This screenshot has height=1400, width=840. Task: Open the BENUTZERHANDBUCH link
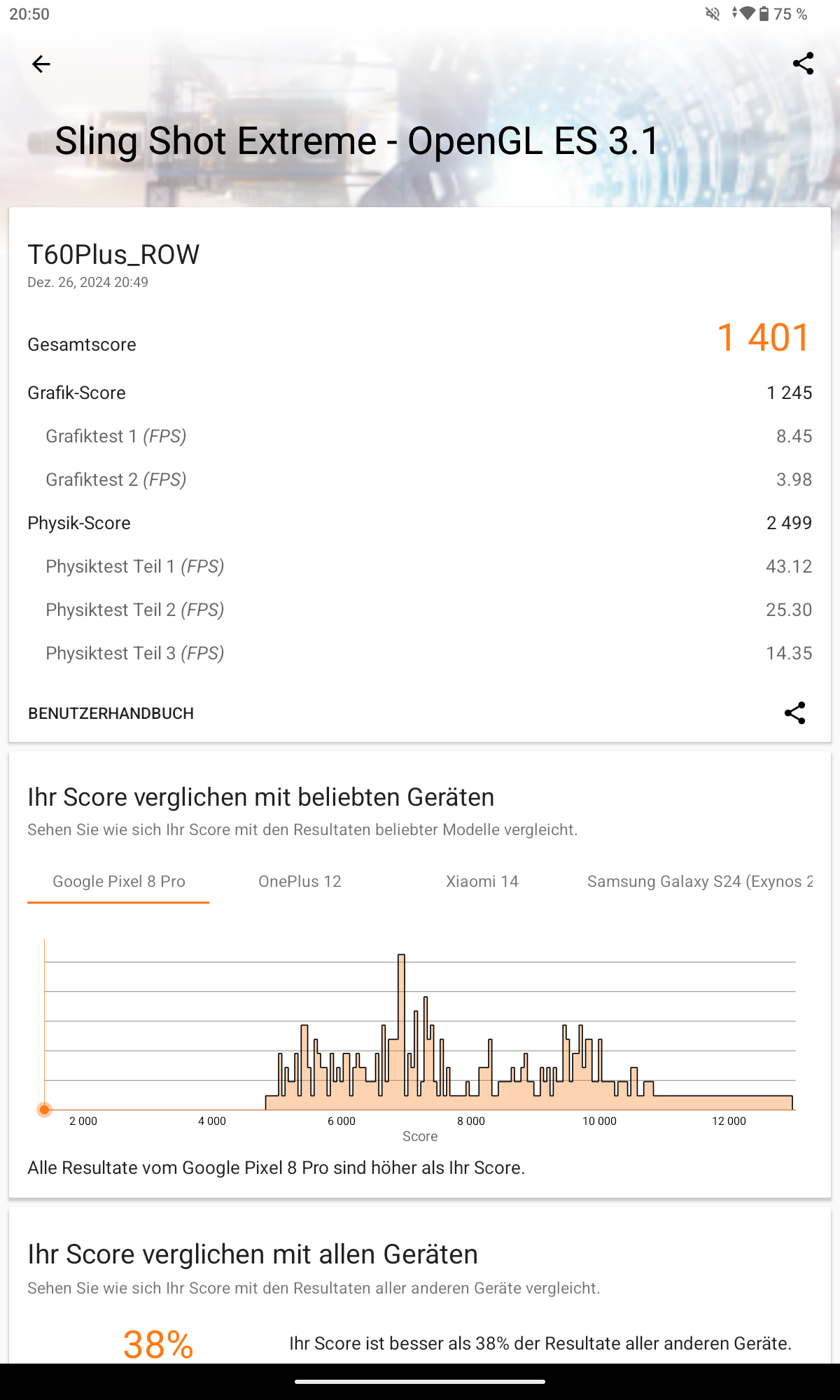(x=111, y=713)
